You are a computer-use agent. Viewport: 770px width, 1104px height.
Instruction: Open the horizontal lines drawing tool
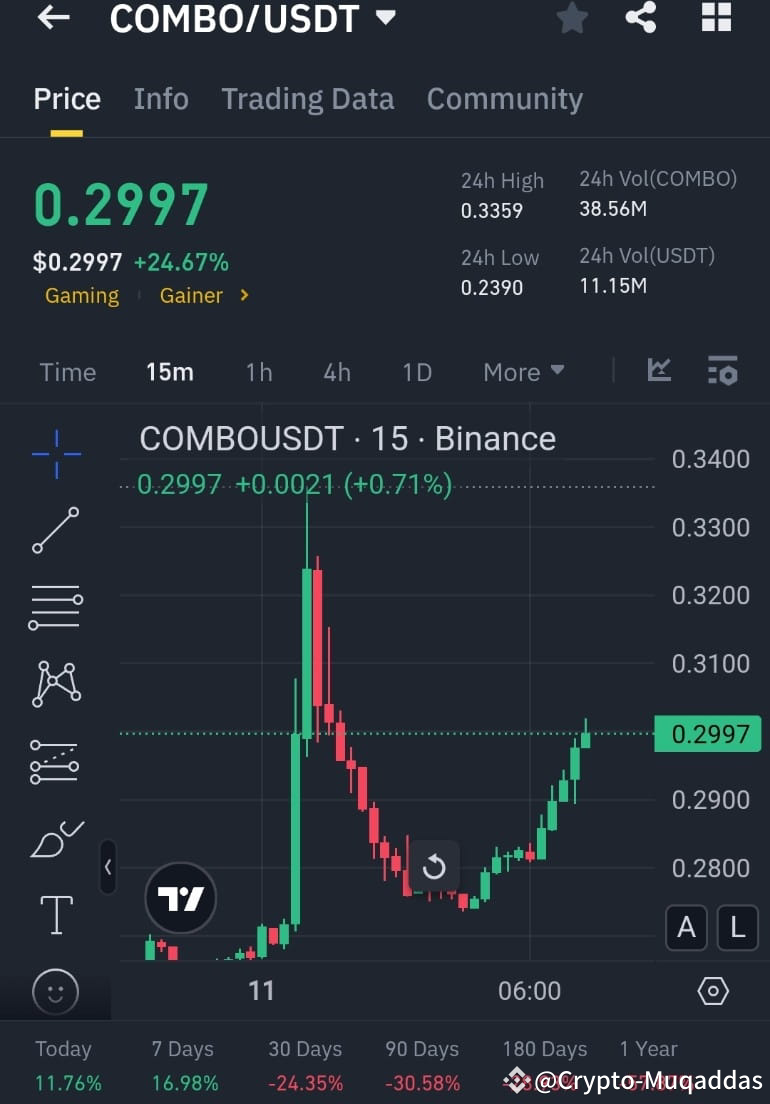click(x=55, y=607)
